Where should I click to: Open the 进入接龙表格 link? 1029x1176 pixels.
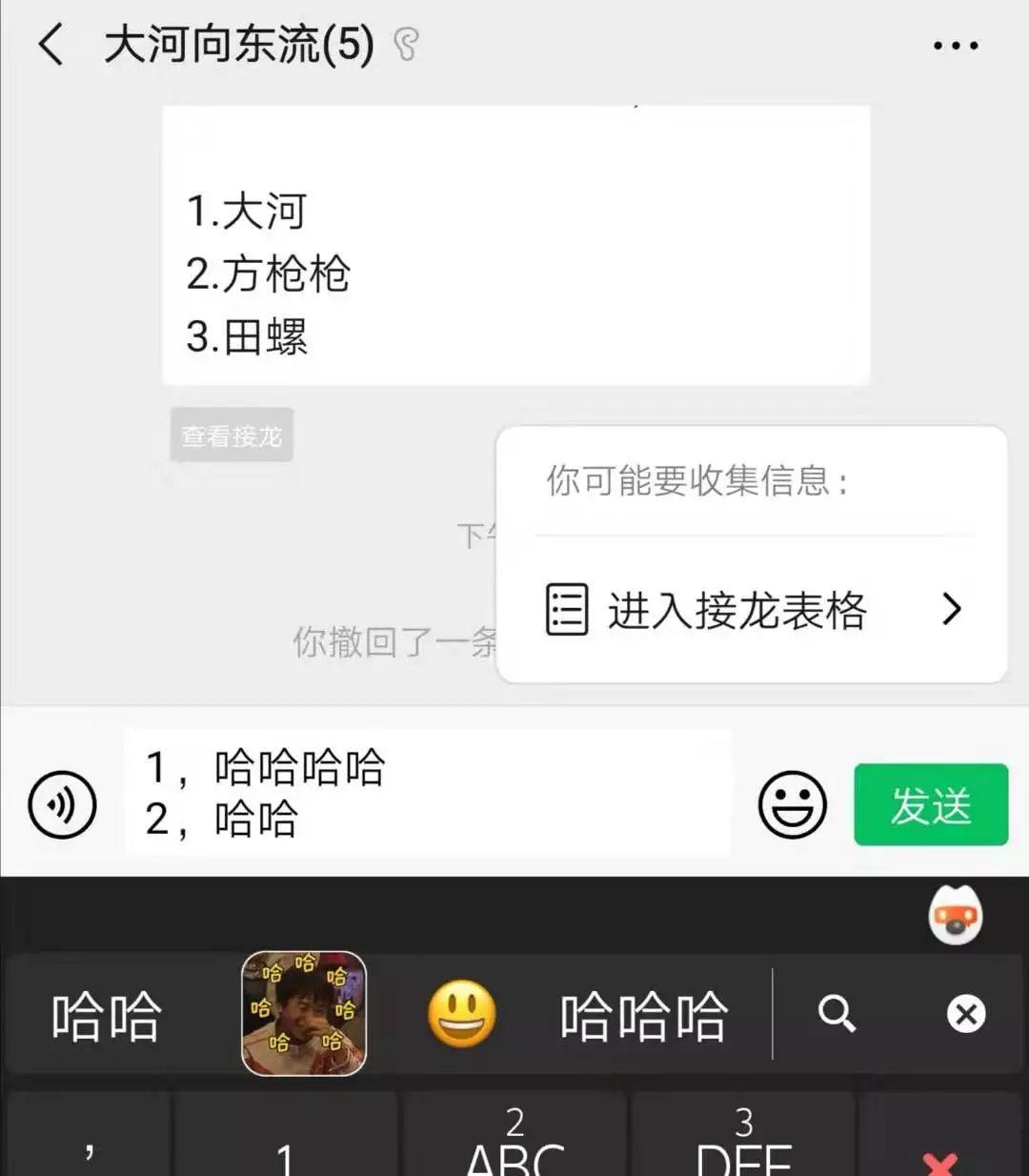pyautogui.click(x=736, y=612)
